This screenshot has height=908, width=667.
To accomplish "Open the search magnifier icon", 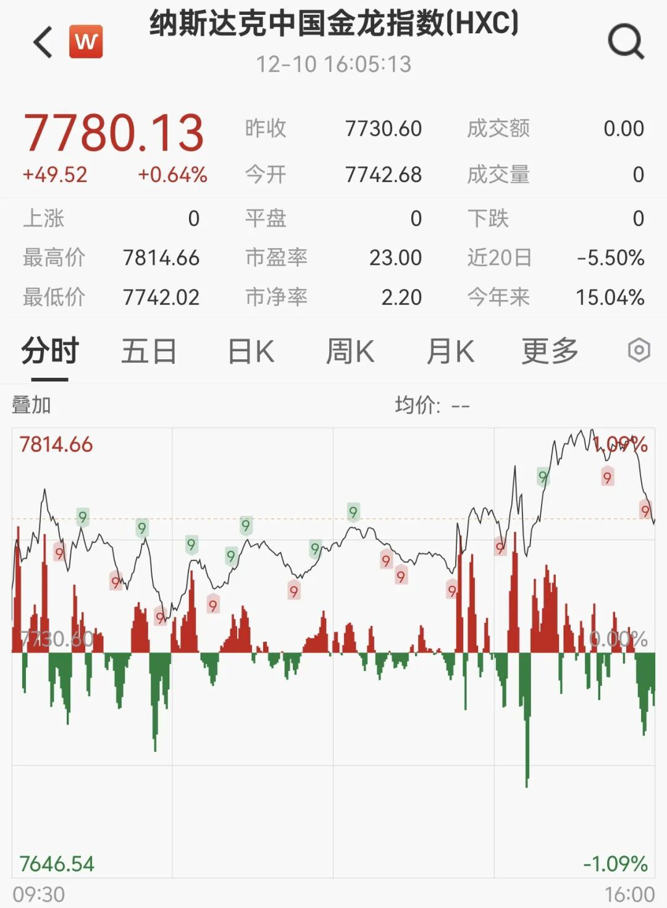I will 626,42.
